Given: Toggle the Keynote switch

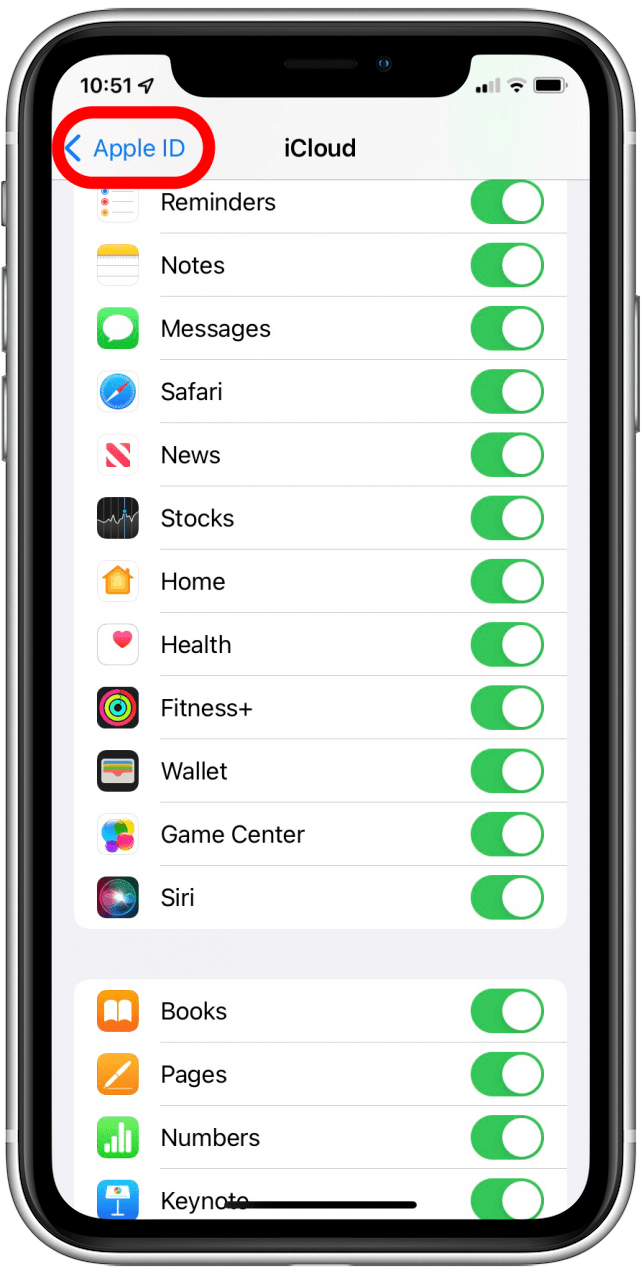Looking at the screenshot, I should pyautogui.click(x=507, y=1198).
